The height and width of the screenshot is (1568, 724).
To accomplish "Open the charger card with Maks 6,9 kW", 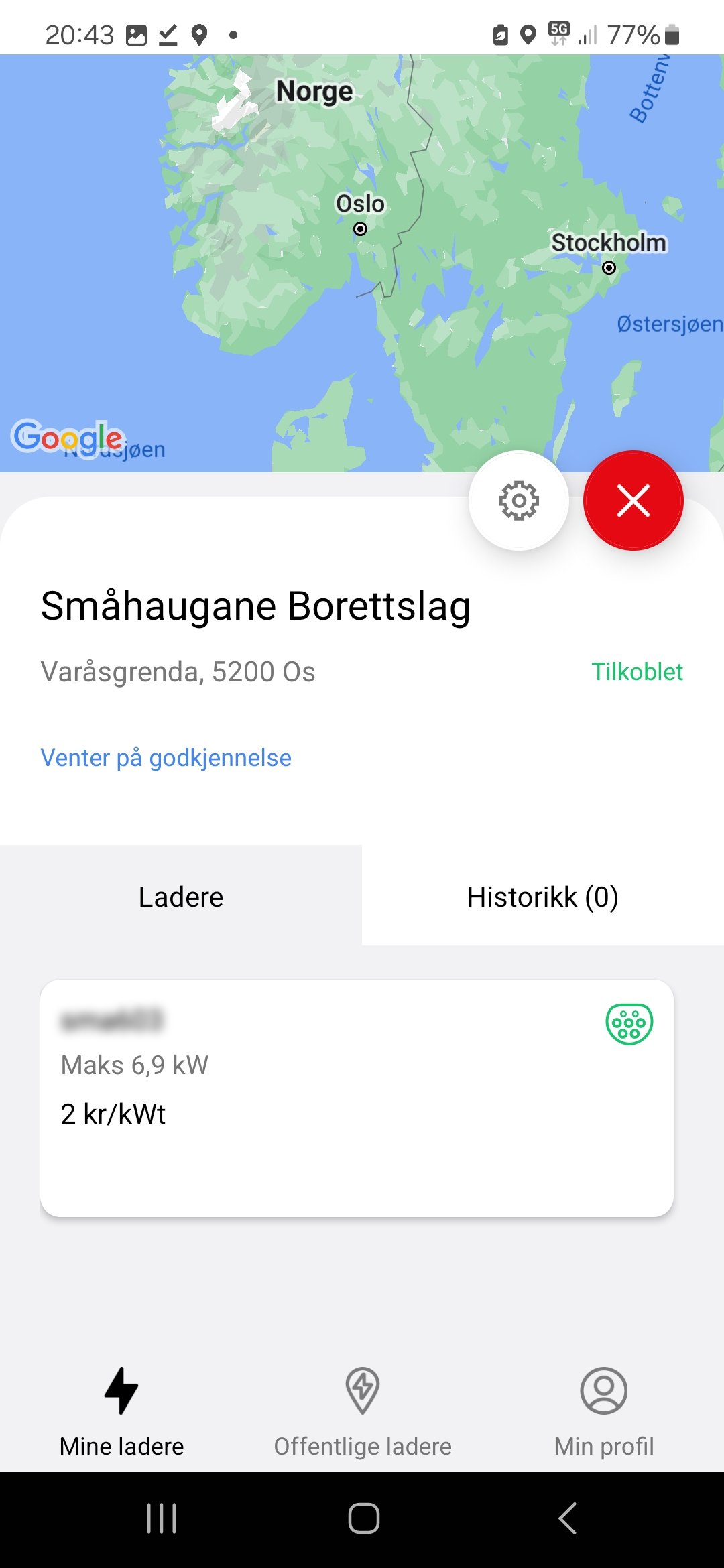I will (357, 1098).
